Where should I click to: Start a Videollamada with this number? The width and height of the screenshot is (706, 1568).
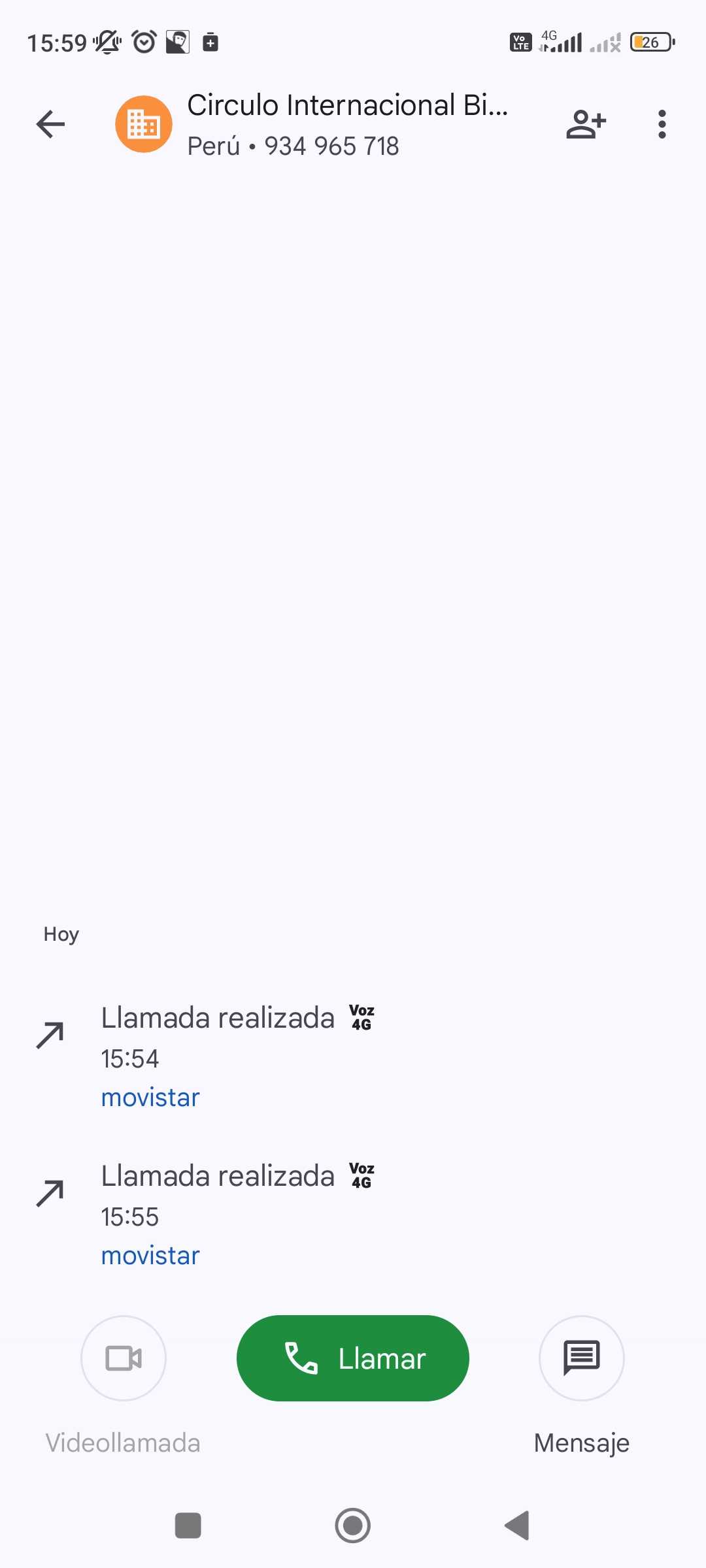124,1358
